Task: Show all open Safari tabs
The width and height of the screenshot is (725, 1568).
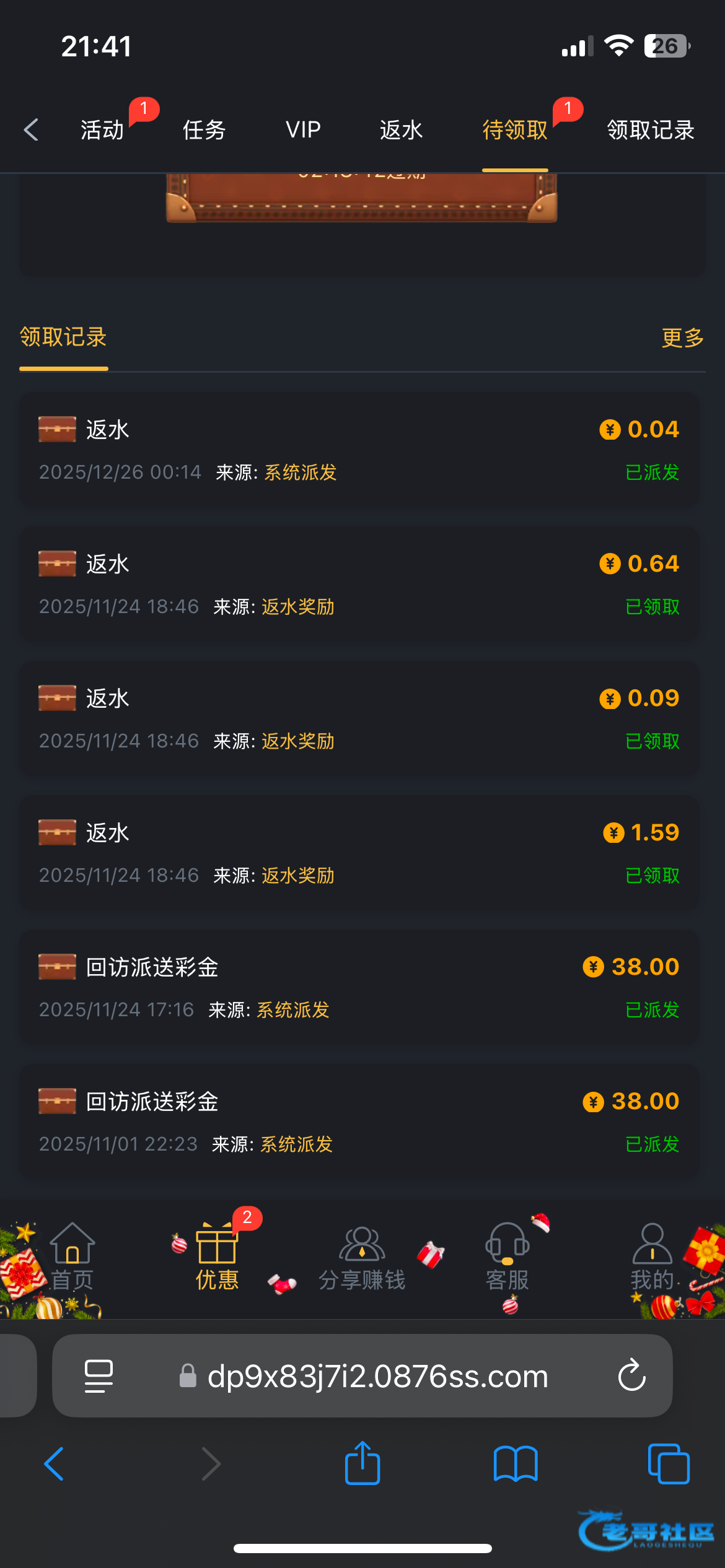Action: tap(669, 1464)
